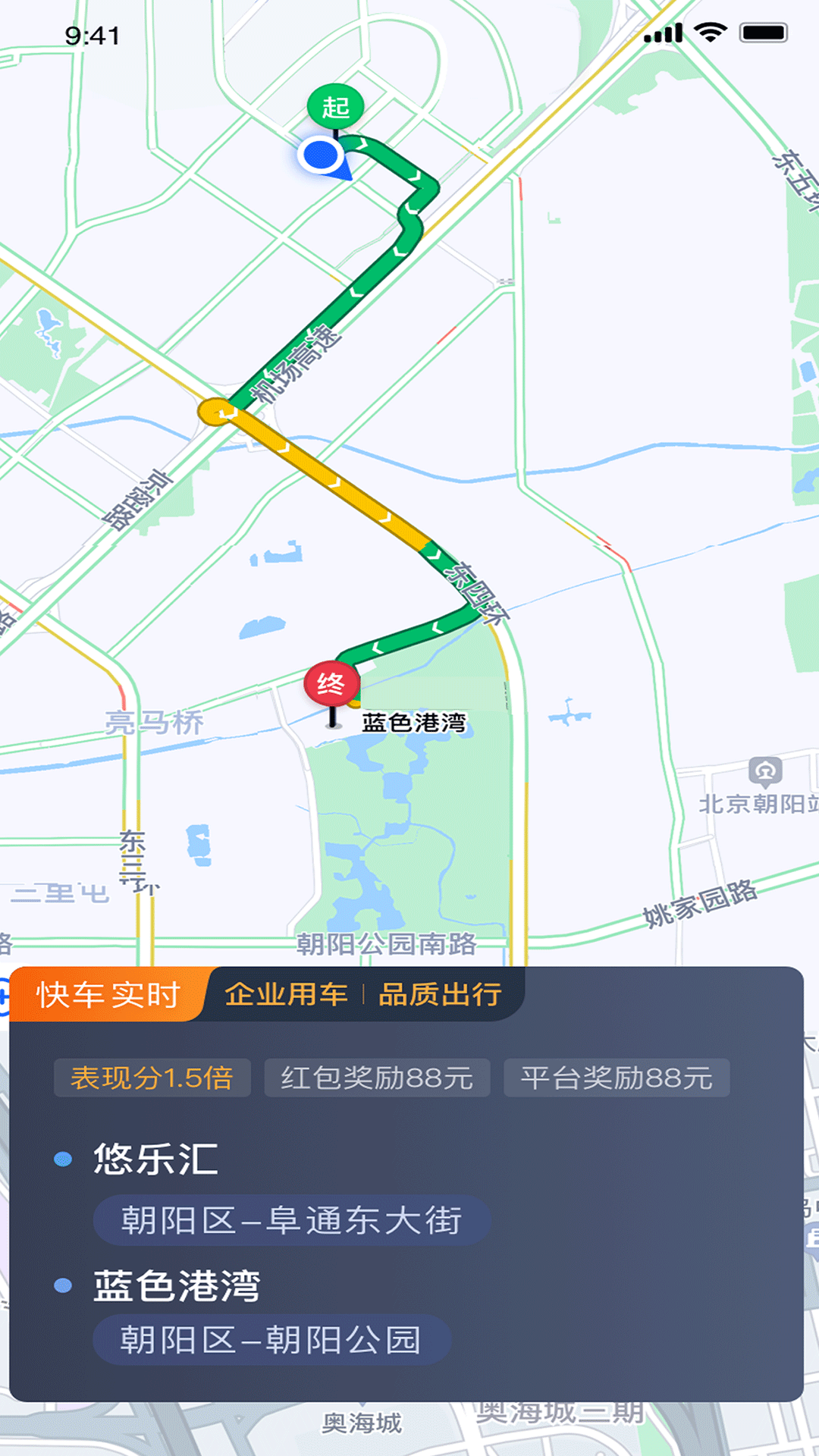Tap the green 起 start marker on the map
The height and width of the screenshot is (1456, 819).
335,108
